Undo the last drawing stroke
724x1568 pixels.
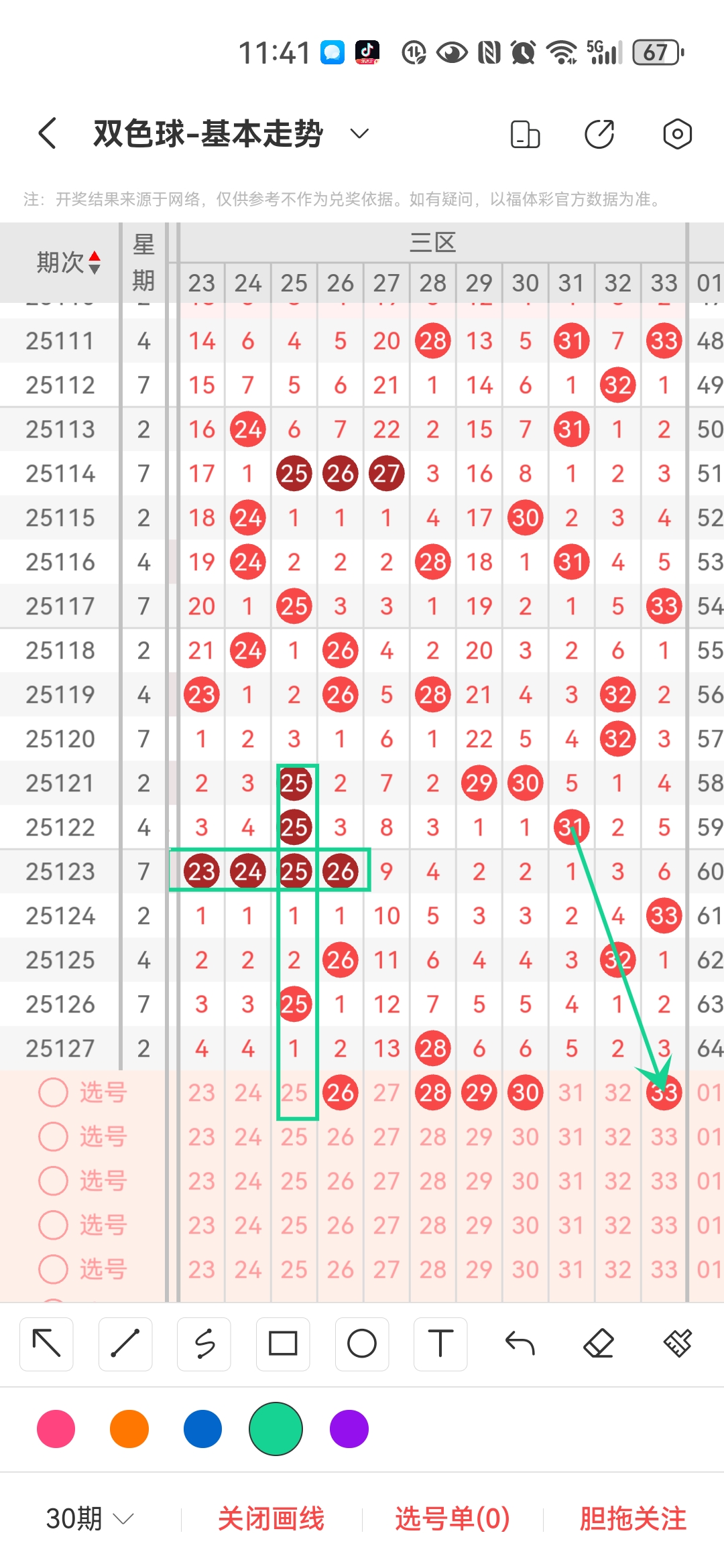click(x=520, y=1344)
